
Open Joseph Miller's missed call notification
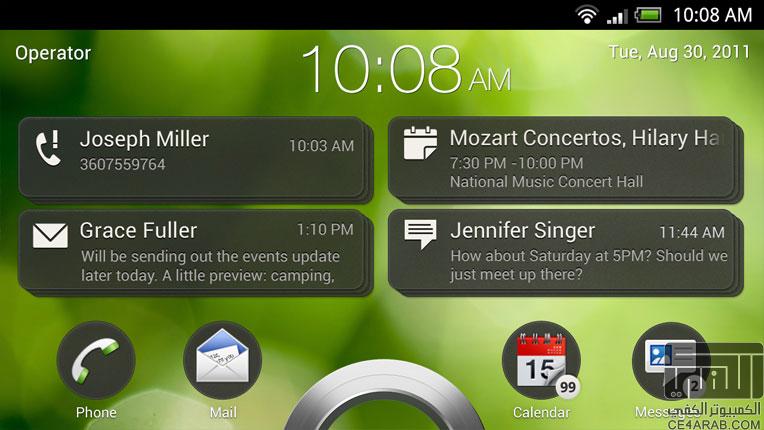190,155
